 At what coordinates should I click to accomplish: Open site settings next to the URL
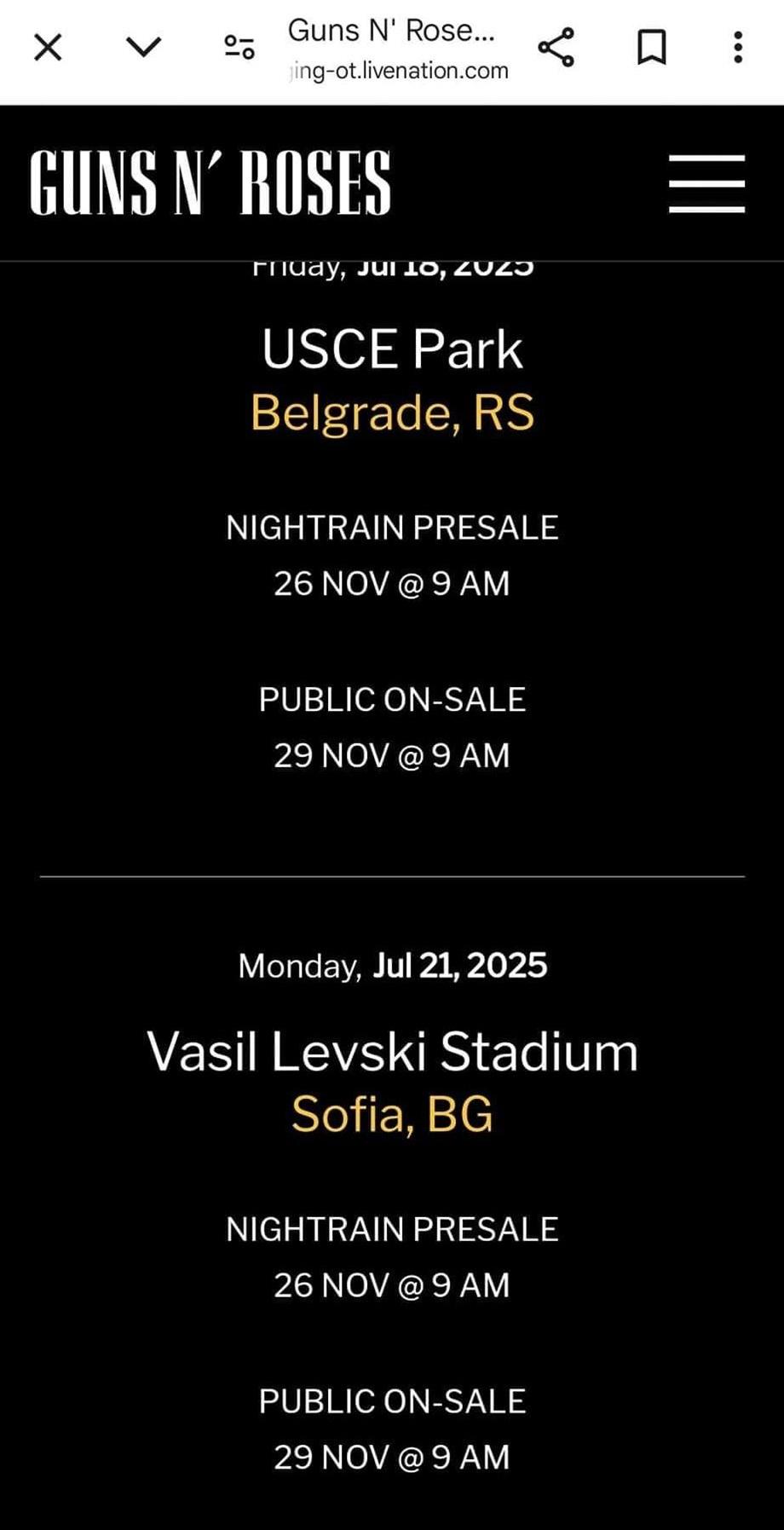coord(239,48)
